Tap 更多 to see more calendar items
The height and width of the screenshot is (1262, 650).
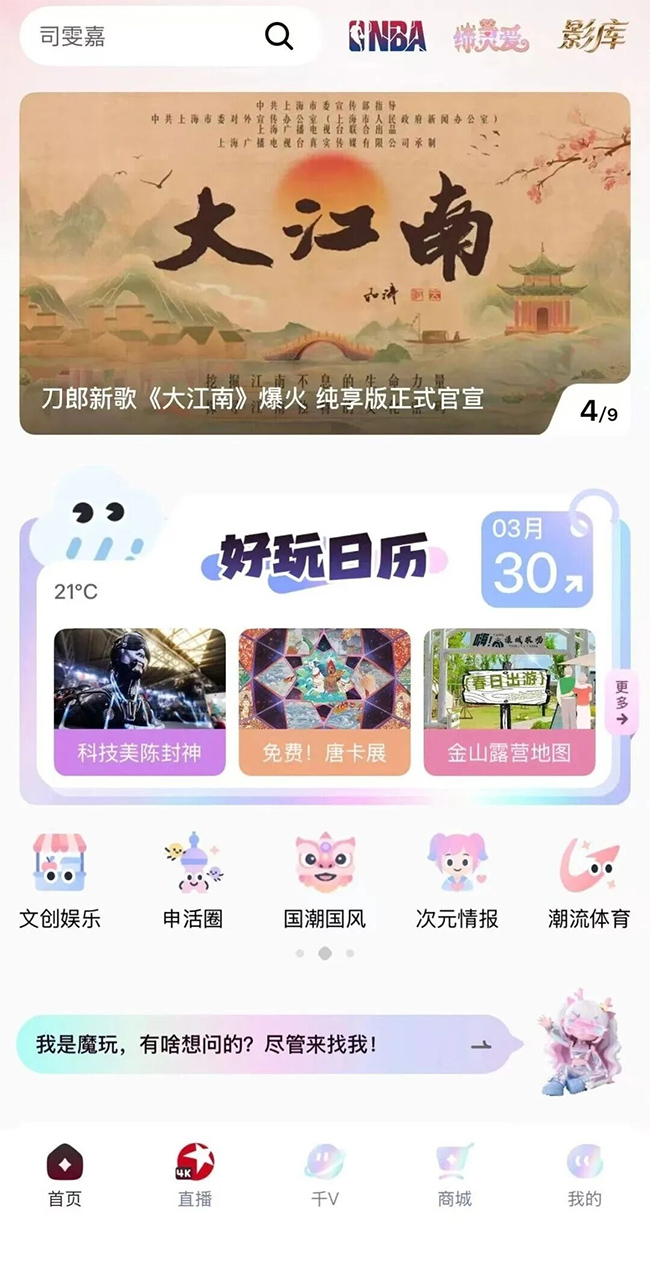coord(621,702)
